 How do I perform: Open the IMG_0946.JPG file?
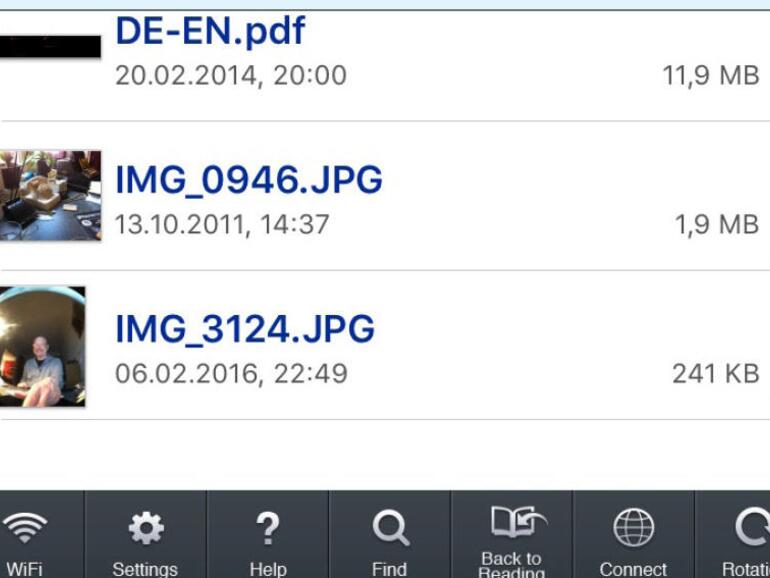[248, 181]
